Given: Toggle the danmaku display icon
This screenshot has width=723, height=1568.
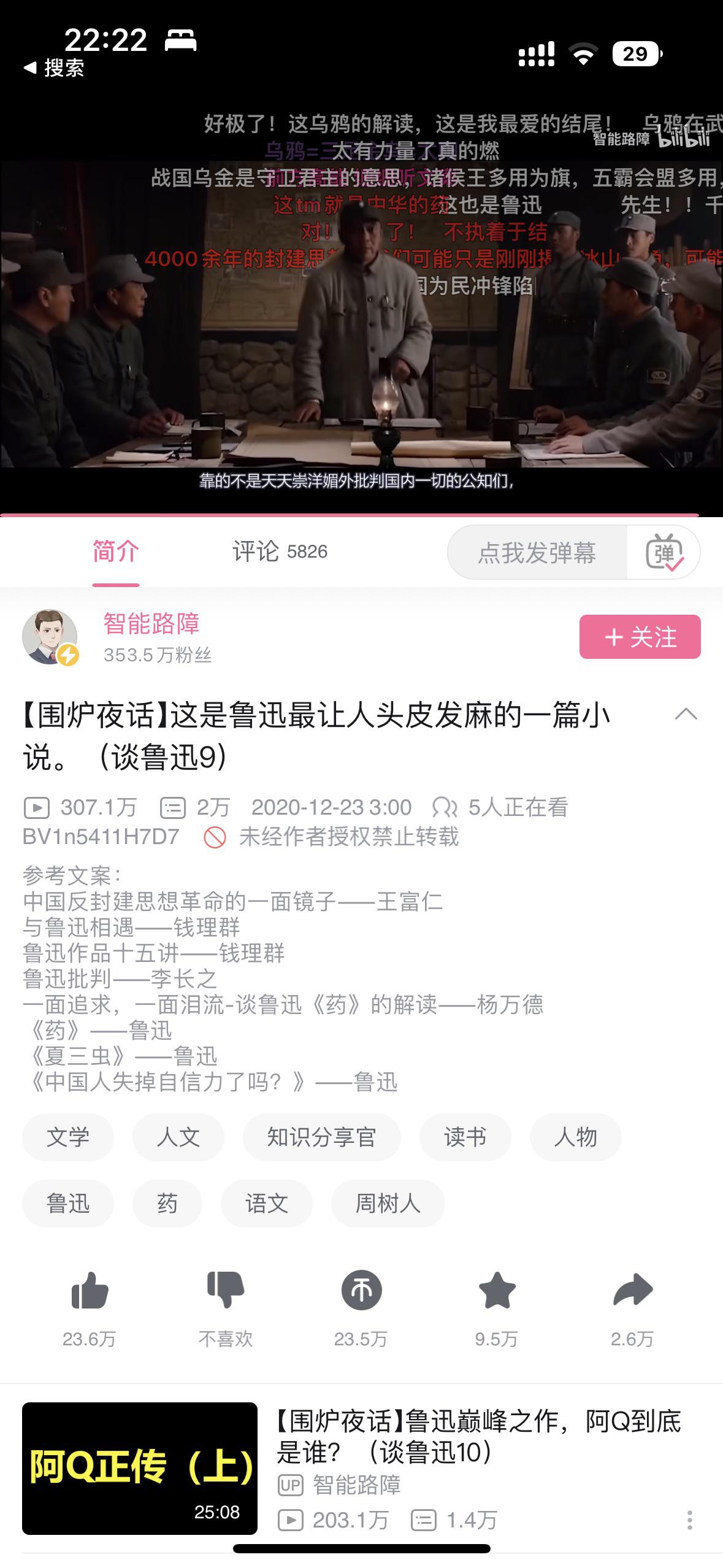Looking at the screenshot, I should 664,553.
